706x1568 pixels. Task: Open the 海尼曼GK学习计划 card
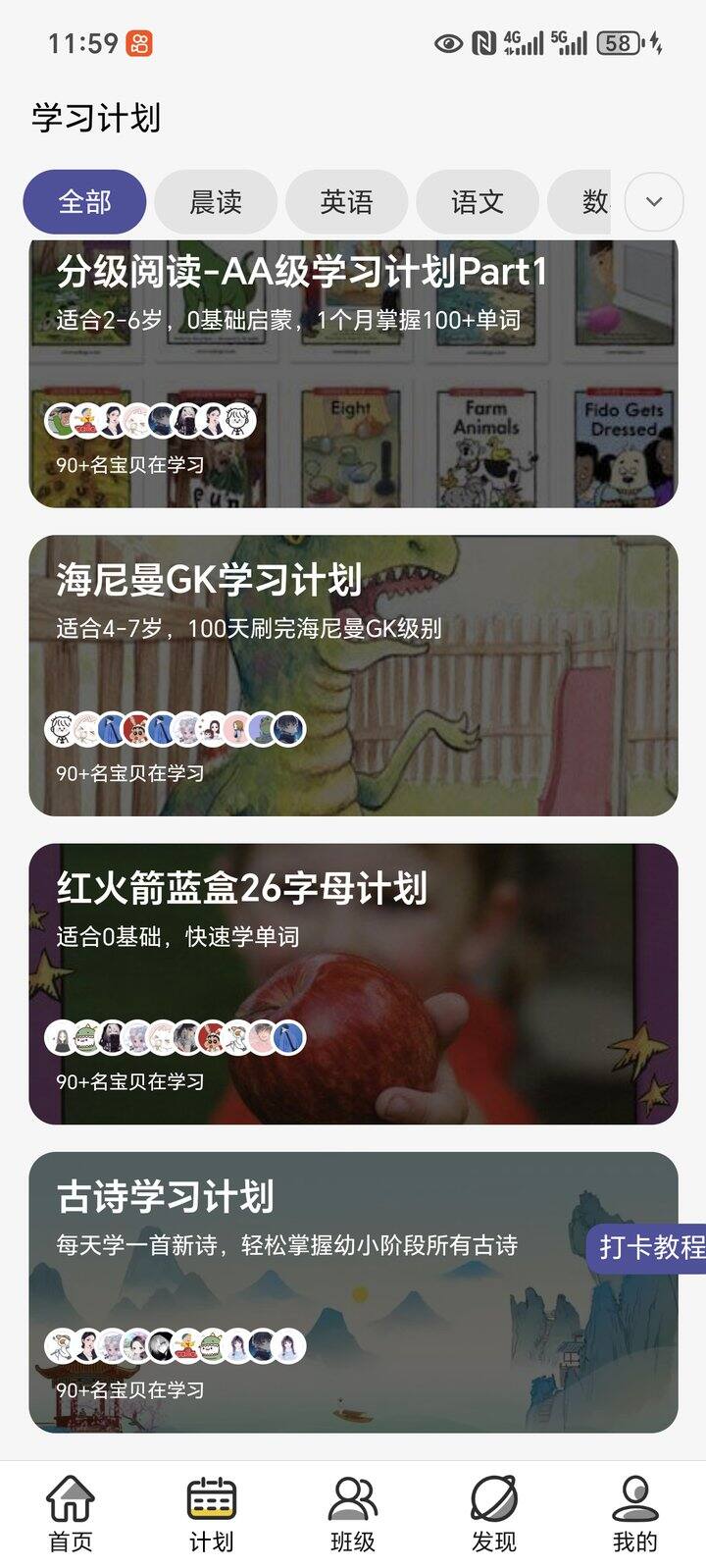[x=353, y=675]
